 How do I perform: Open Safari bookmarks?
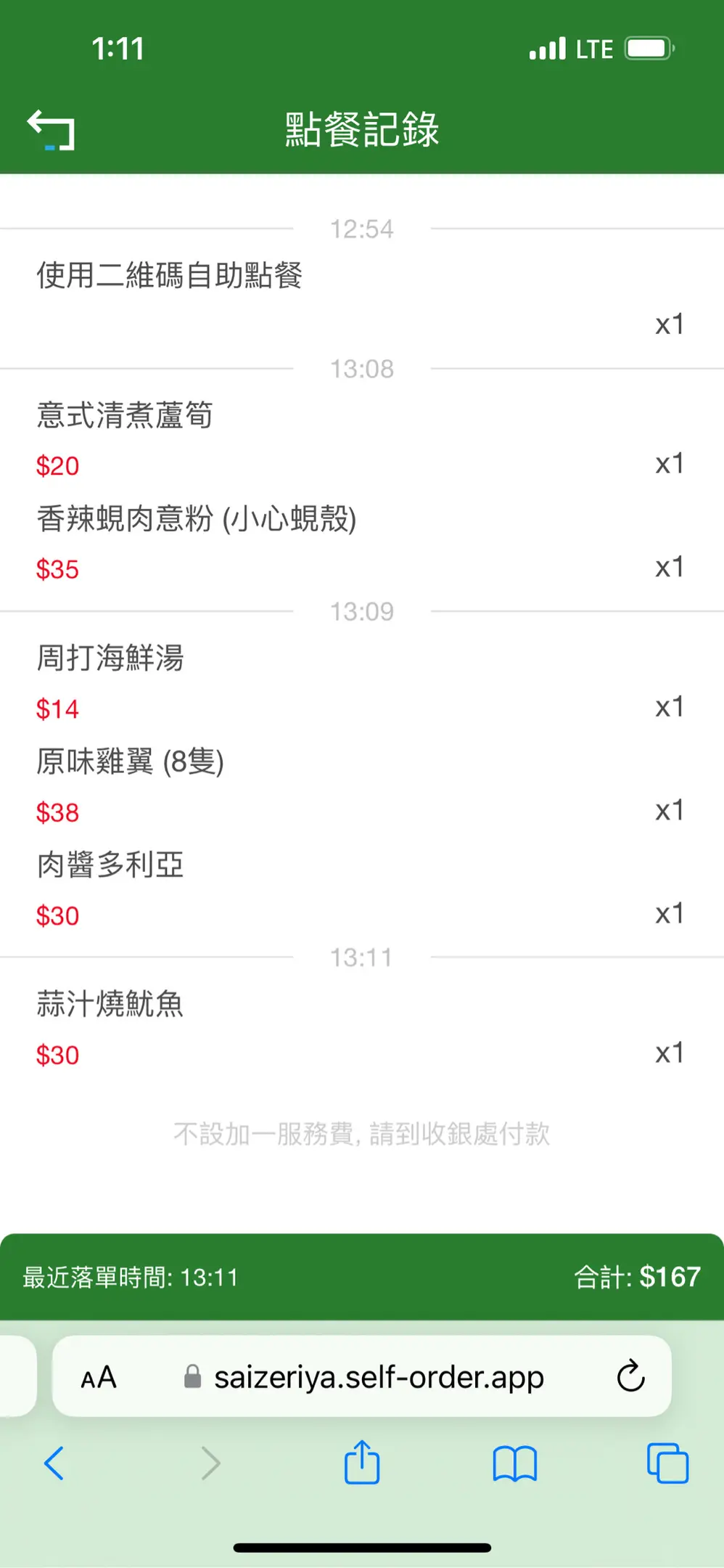click(x=514, y=1463)
